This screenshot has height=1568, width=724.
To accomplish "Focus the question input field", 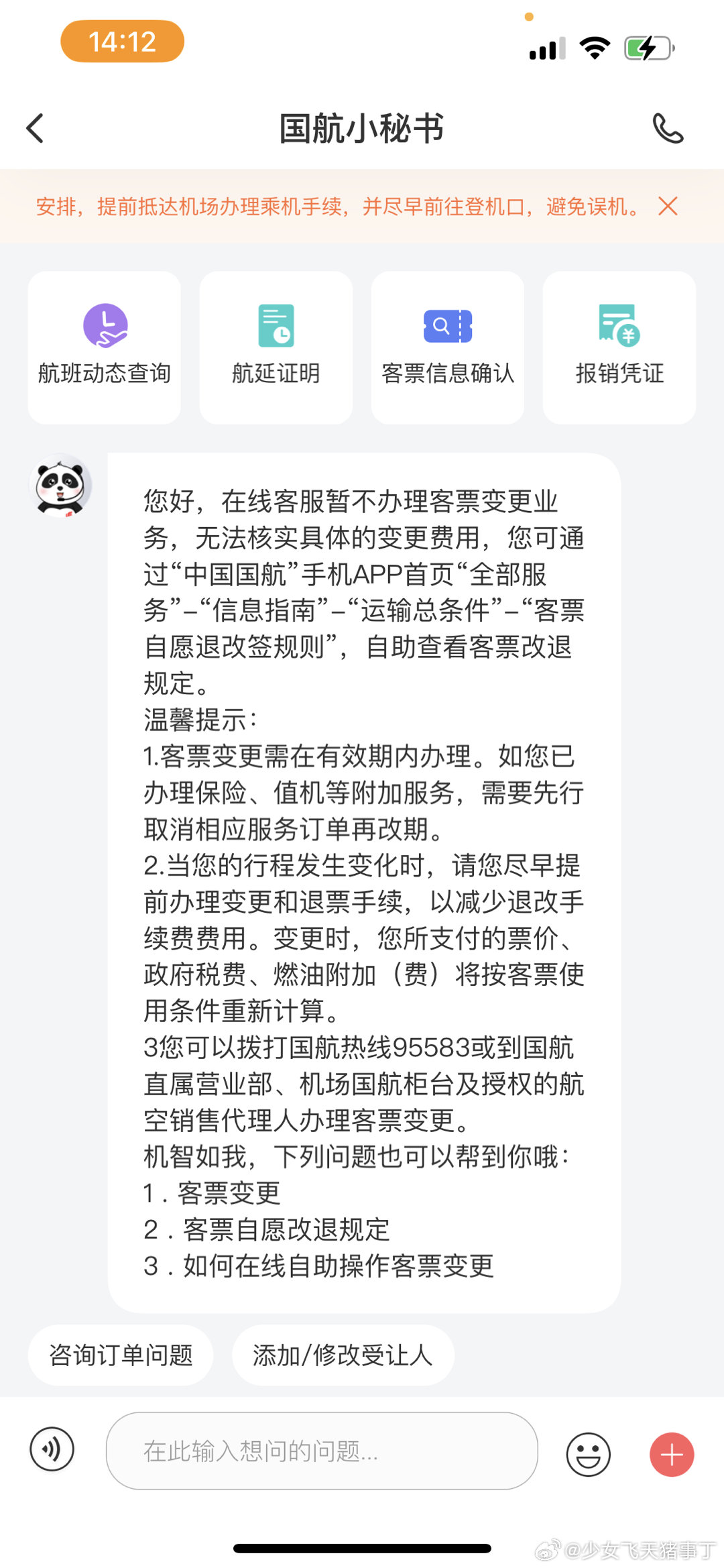I will tap(322, 1451).
